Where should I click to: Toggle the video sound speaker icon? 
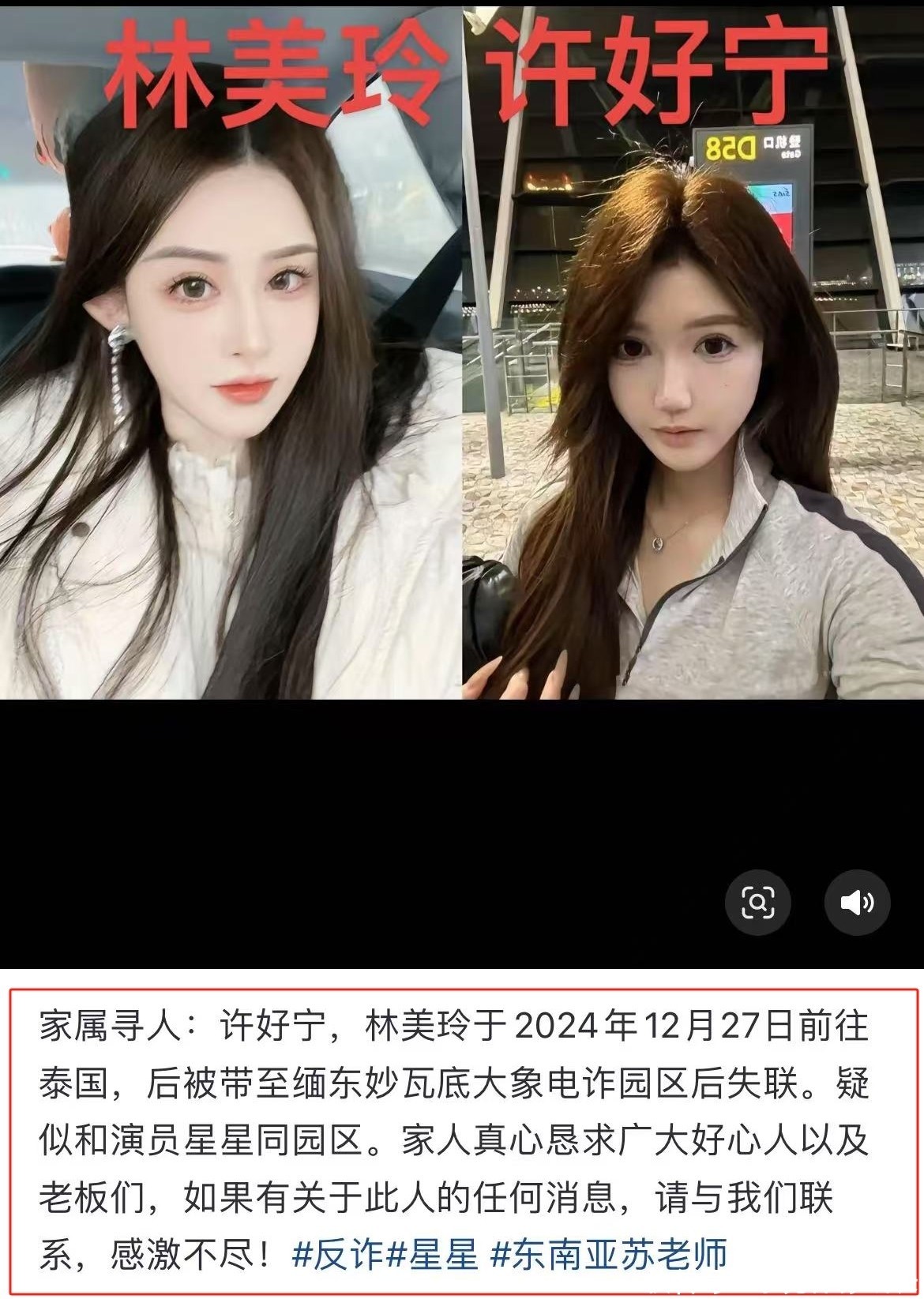click(x=858, y=902)
